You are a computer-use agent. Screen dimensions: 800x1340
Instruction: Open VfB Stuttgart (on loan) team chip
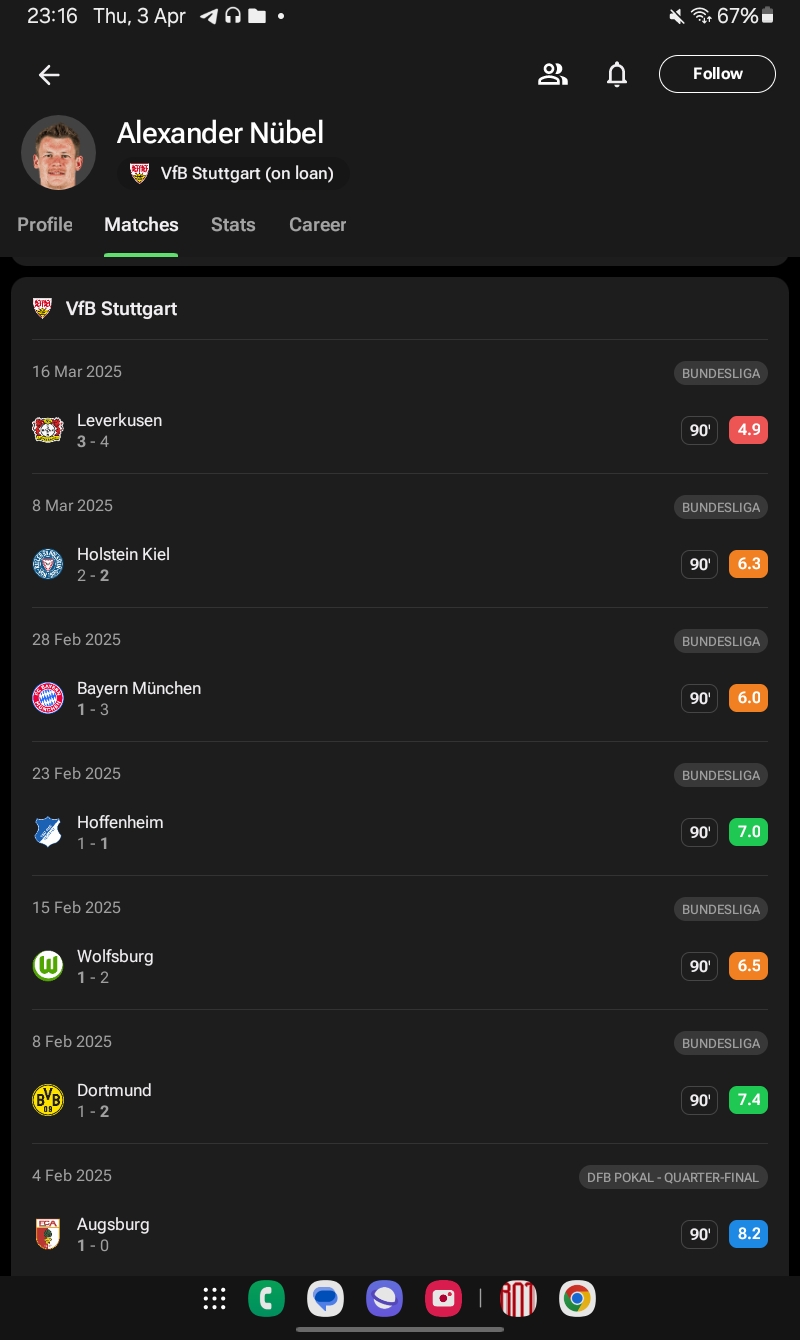pyautogui.click(x=234, y=173)
